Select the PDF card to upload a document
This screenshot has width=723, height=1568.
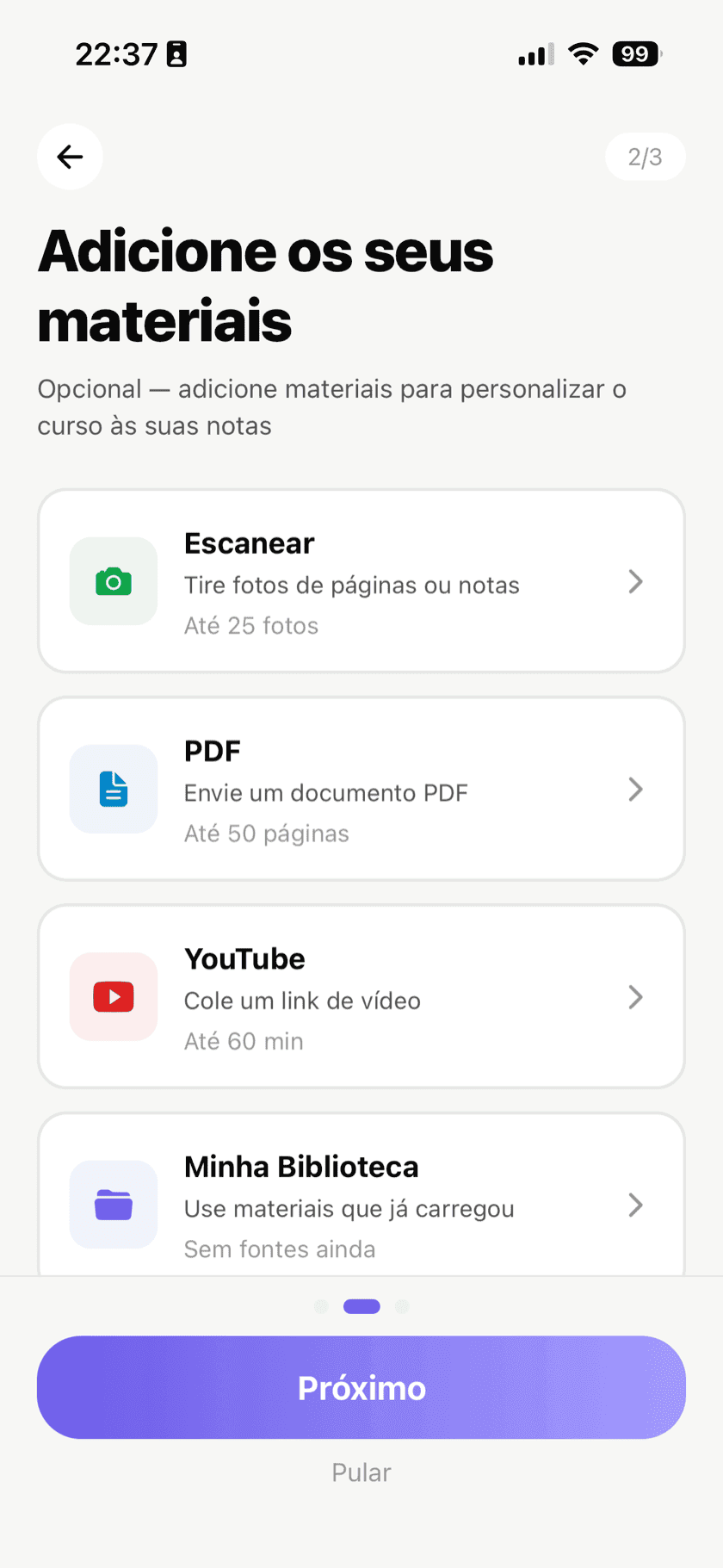coord(361,790)
